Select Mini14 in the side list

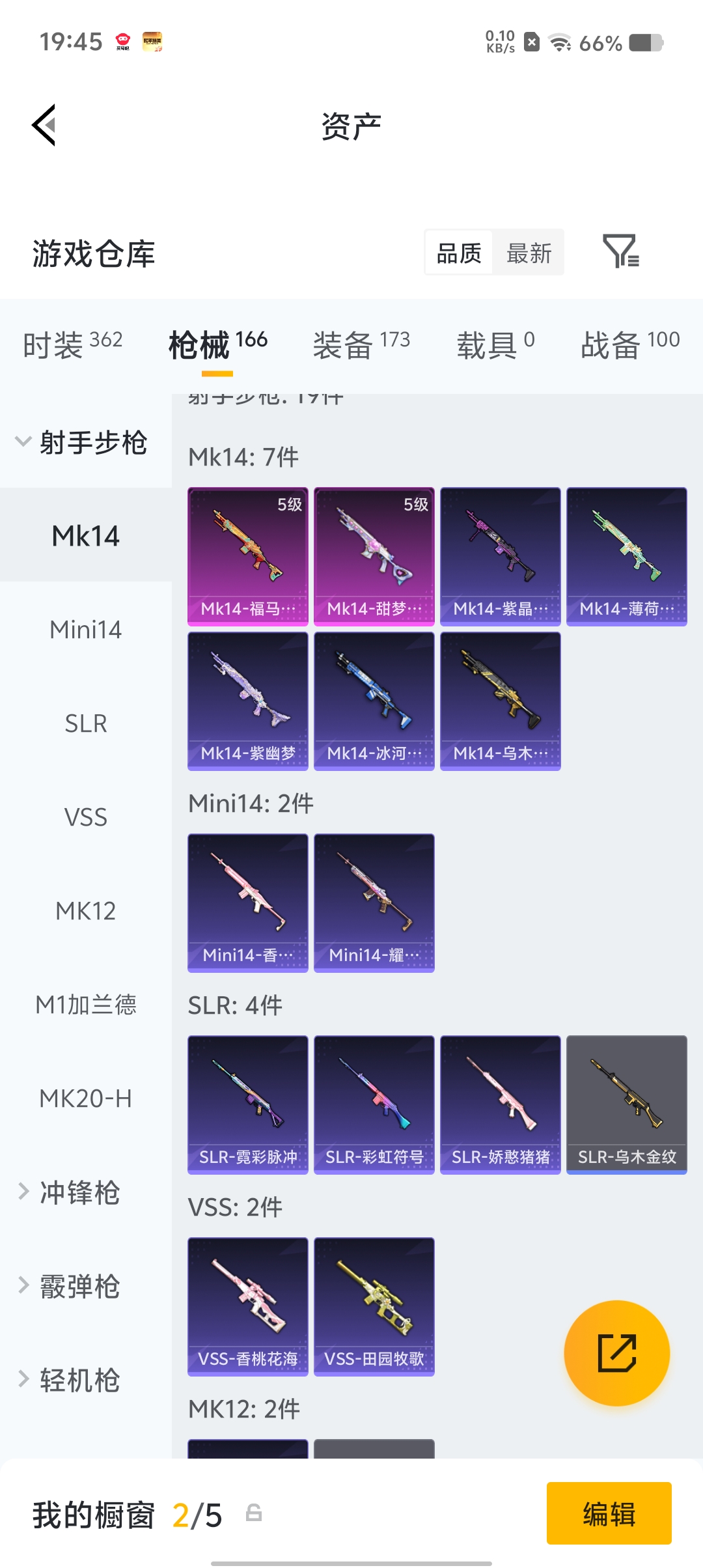[85, 630]
